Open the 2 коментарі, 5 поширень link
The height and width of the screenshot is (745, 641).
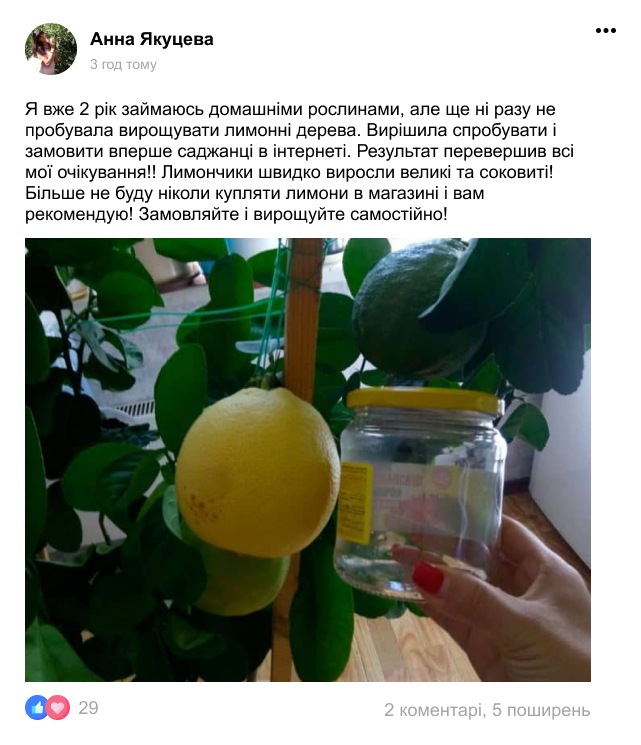(487, 710)
